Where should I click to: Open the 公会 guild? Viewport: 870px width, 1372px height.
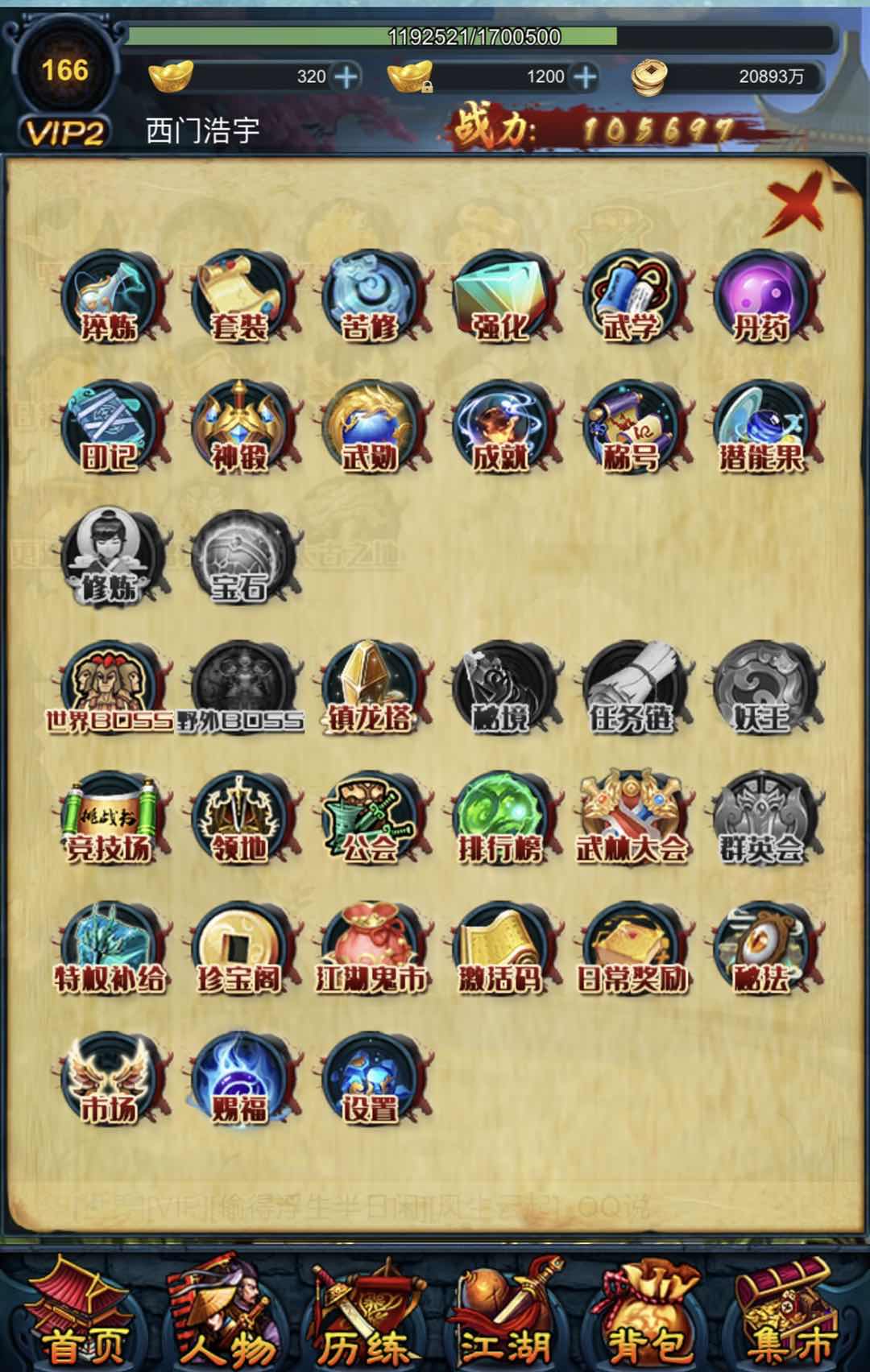click(369, 821)
